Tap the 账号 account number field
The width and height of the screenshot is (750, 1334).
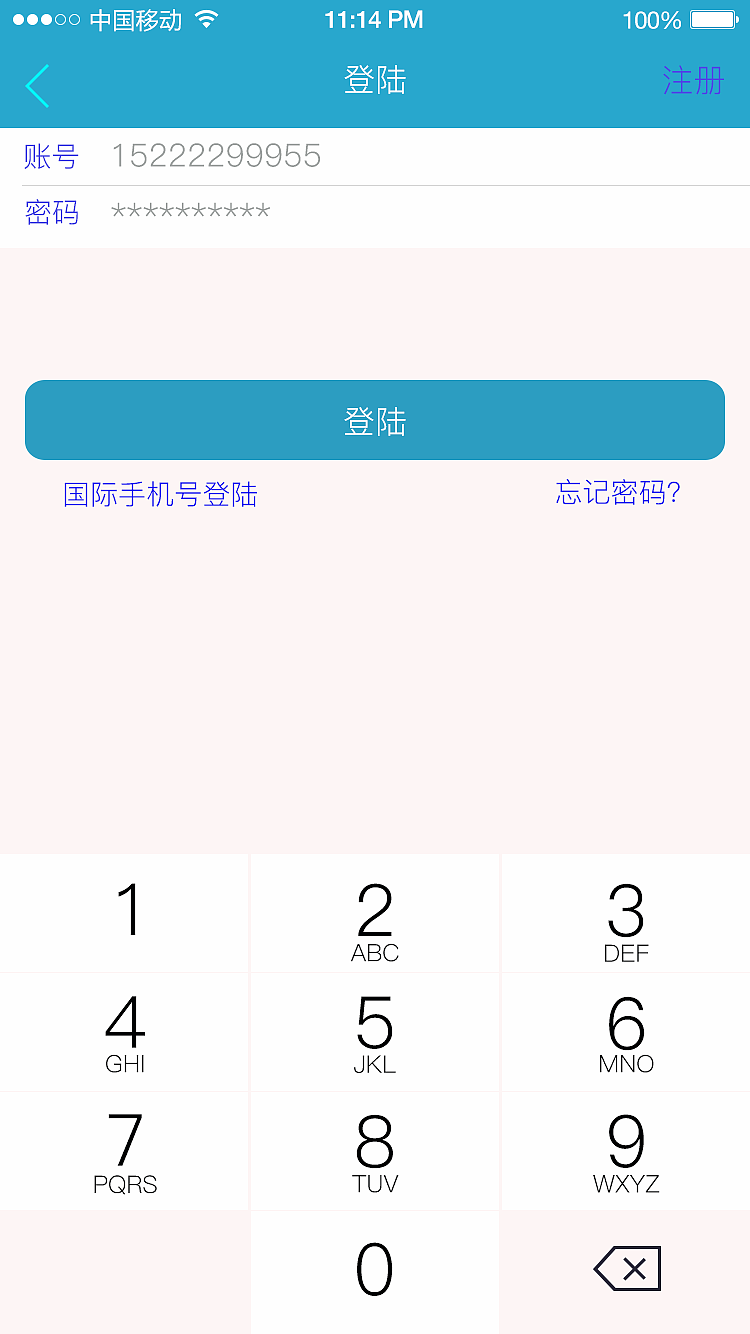tap(300, 156)
